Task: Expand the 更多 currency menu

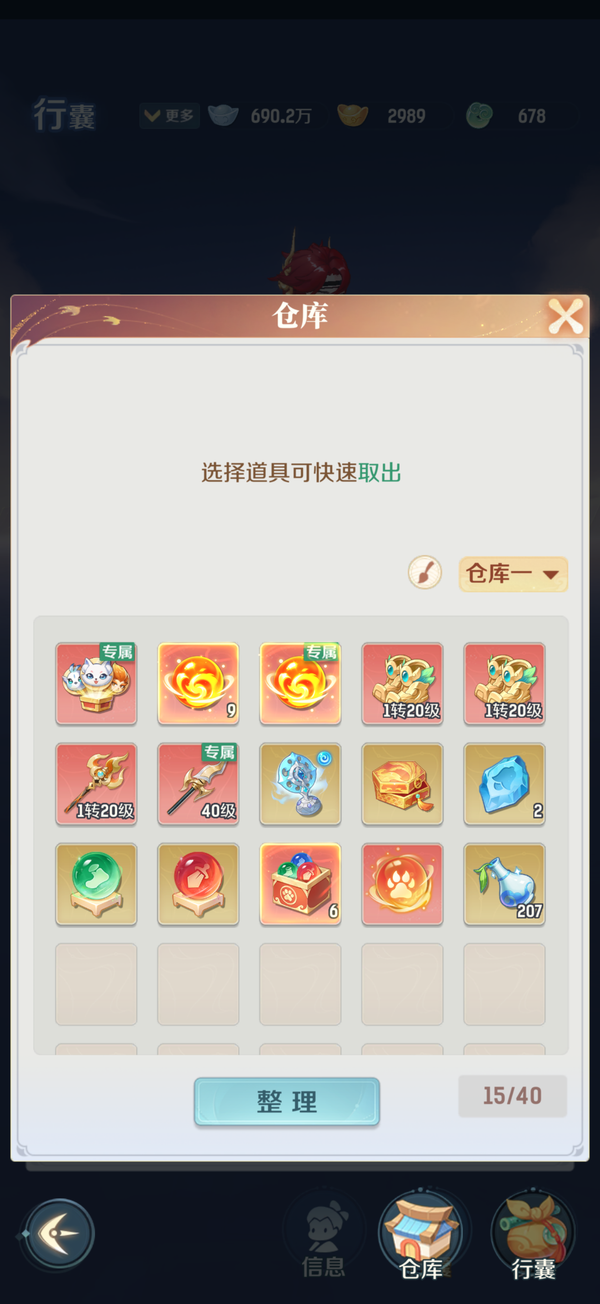Action: pyautogui.click(x=169, y=116)
